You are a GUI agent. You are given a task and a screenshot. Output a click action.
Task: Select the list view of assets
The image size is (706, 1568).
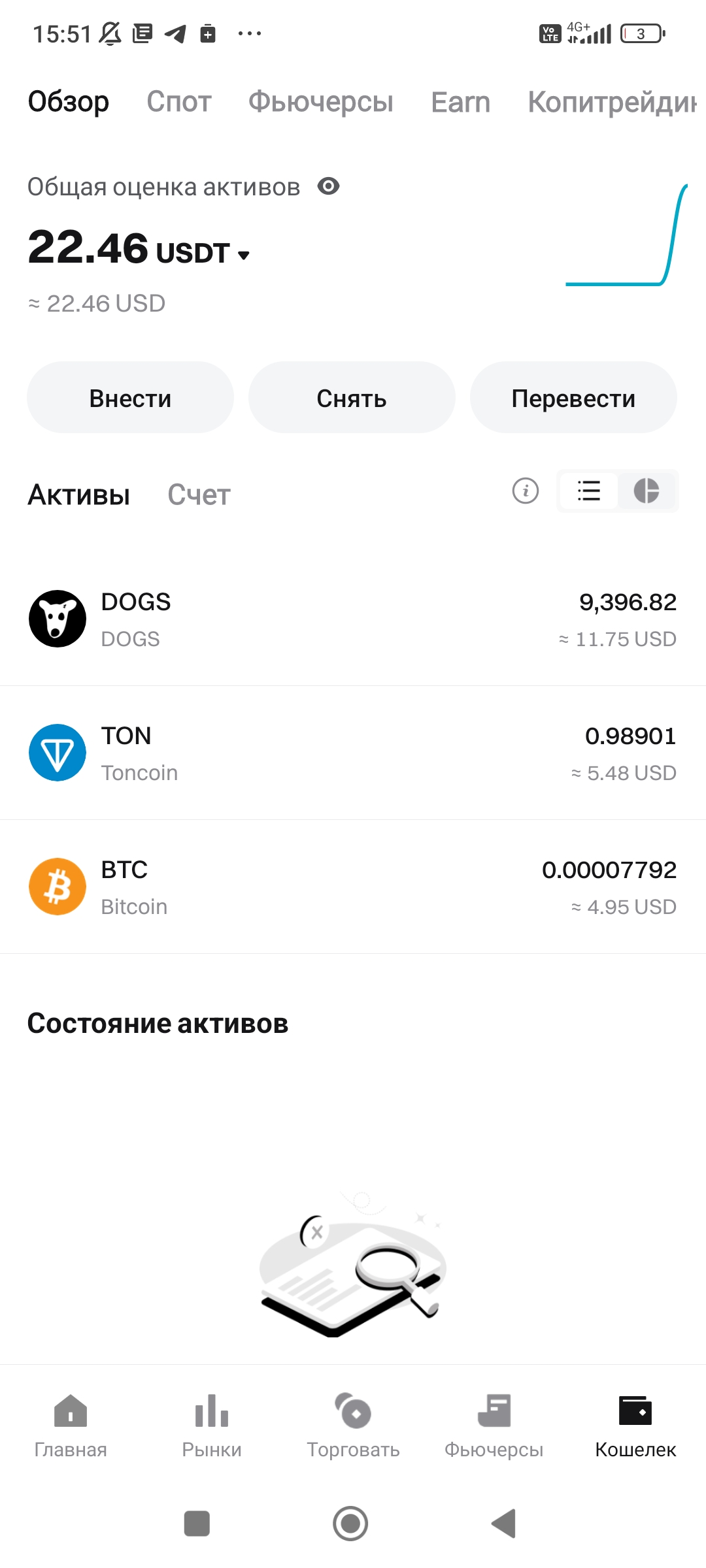click(x=589, y=491)
